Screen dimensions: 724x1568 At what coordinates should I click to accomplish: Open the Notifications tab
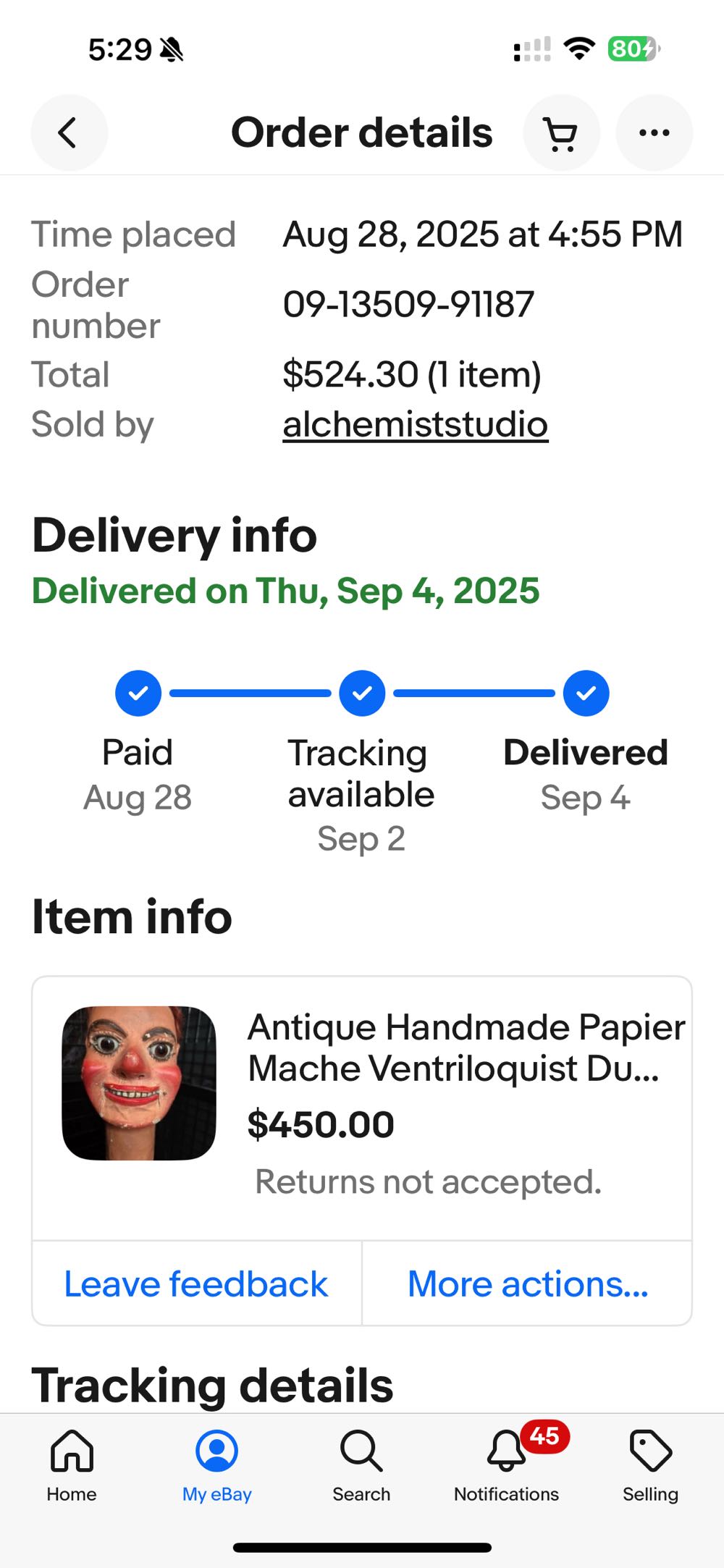point(507,1465)
